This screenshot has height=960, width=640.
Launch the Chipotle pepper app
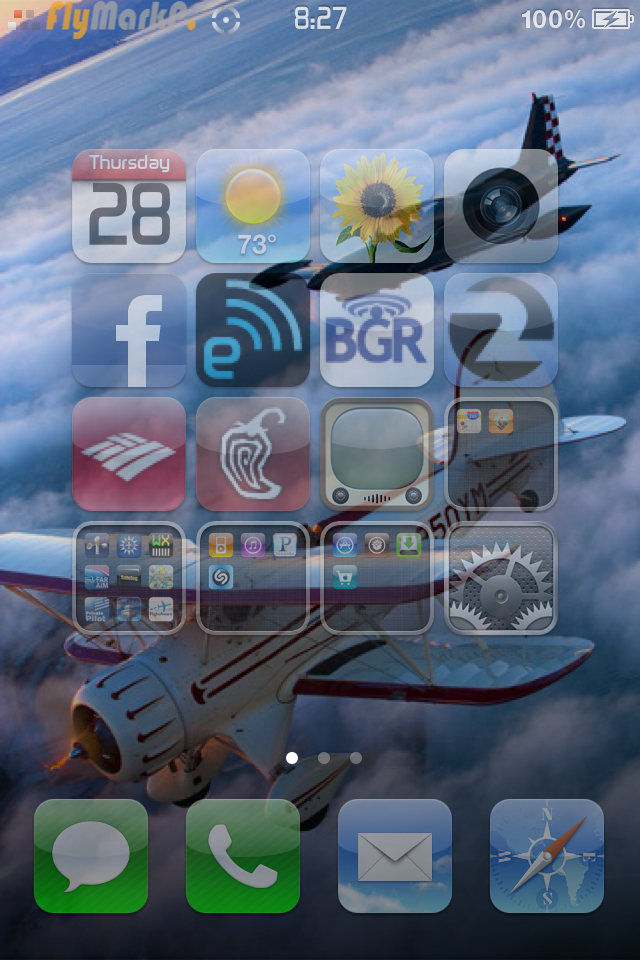pos(252,454)
